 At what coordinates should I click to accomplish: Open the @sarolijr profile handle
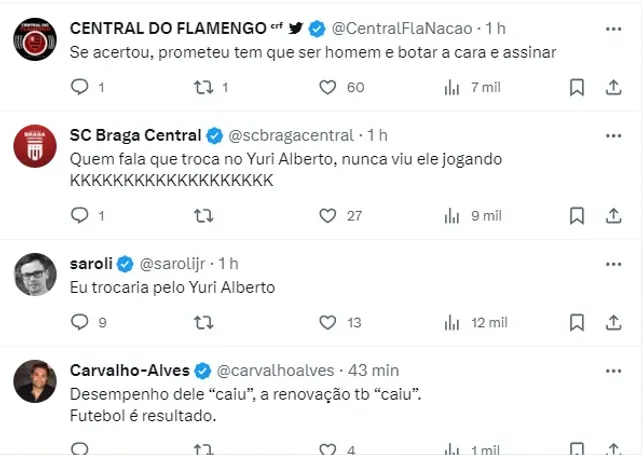(x=177, y=264)
